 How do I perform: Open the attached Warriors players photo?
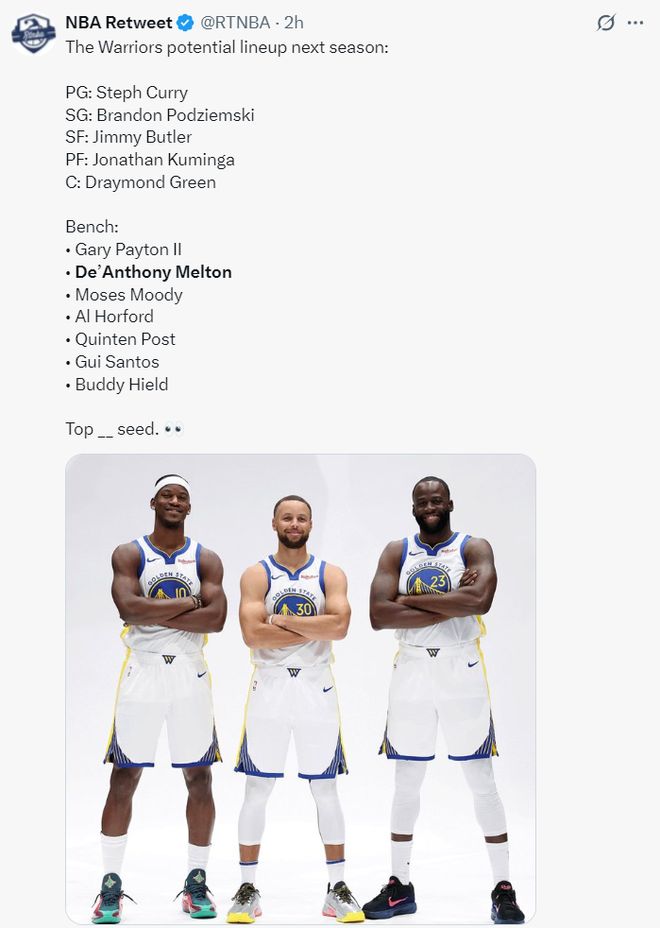301,688
